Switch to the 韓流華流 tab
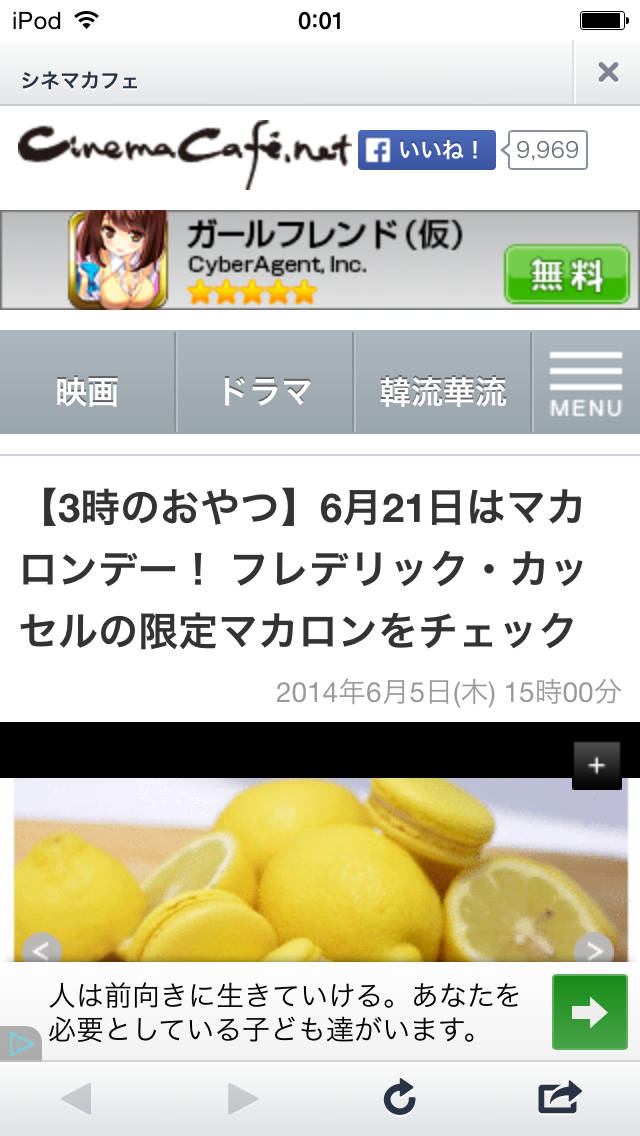This screenshot has height=1136, width=640. pos(443,391)
